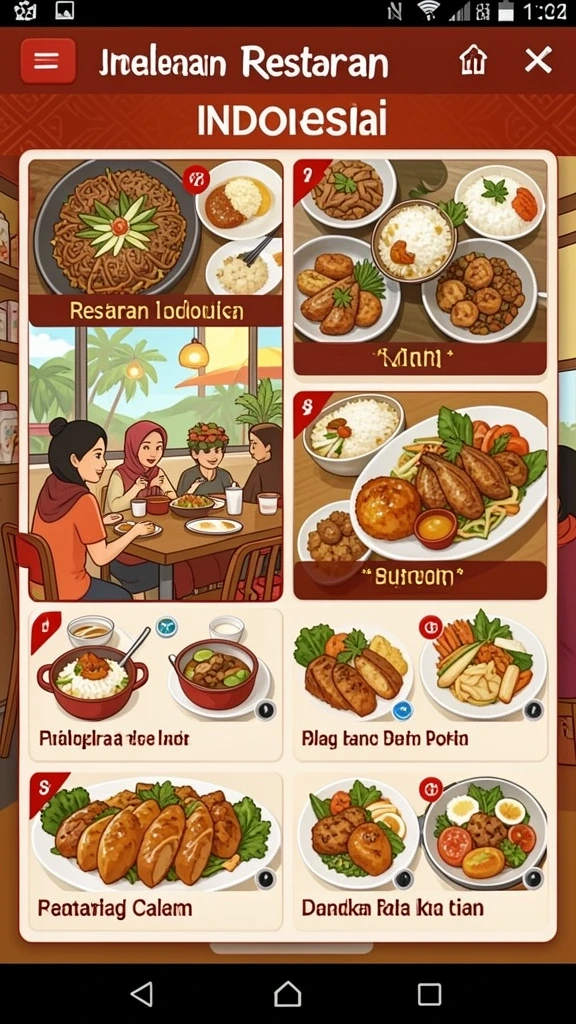576x1024 pixels.
Task: Open the red hamburger menu
Action: [48, 61]
